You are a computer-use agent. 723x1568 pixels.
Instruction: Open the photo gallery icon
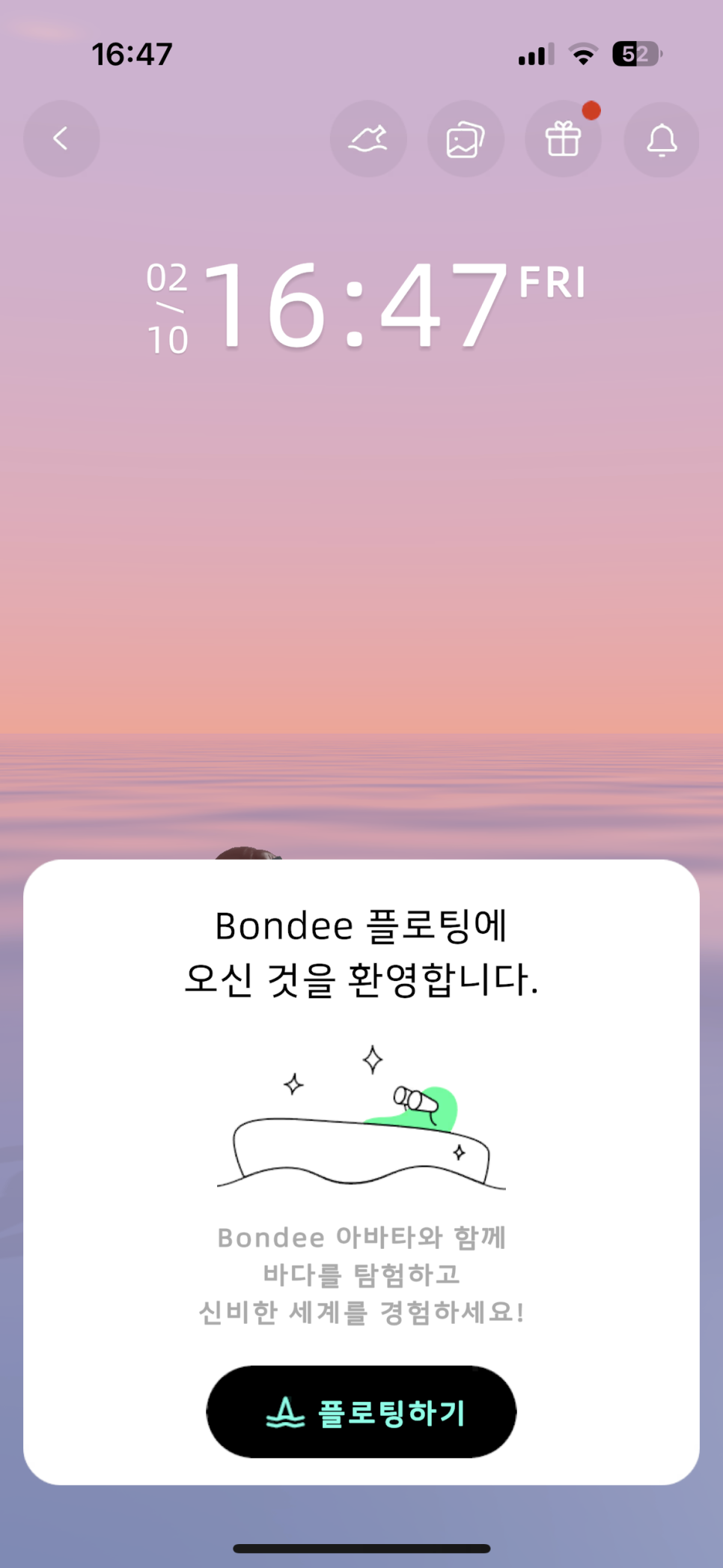click(x=466, y=139)
